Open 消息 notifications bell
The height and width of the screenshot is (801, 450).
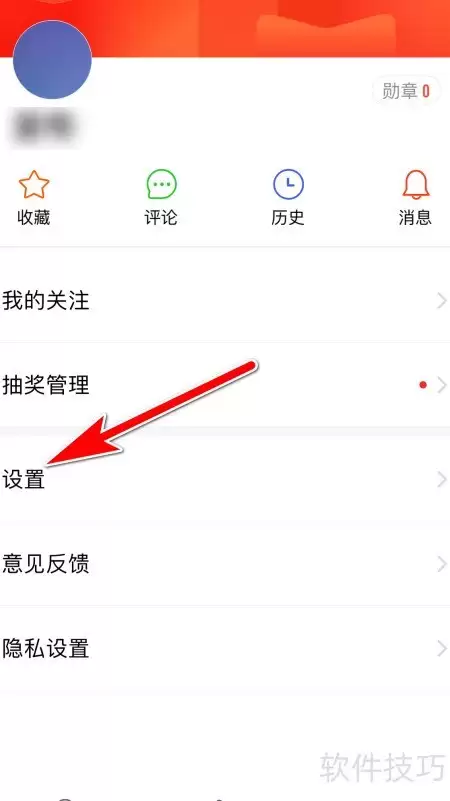(415, 198)
